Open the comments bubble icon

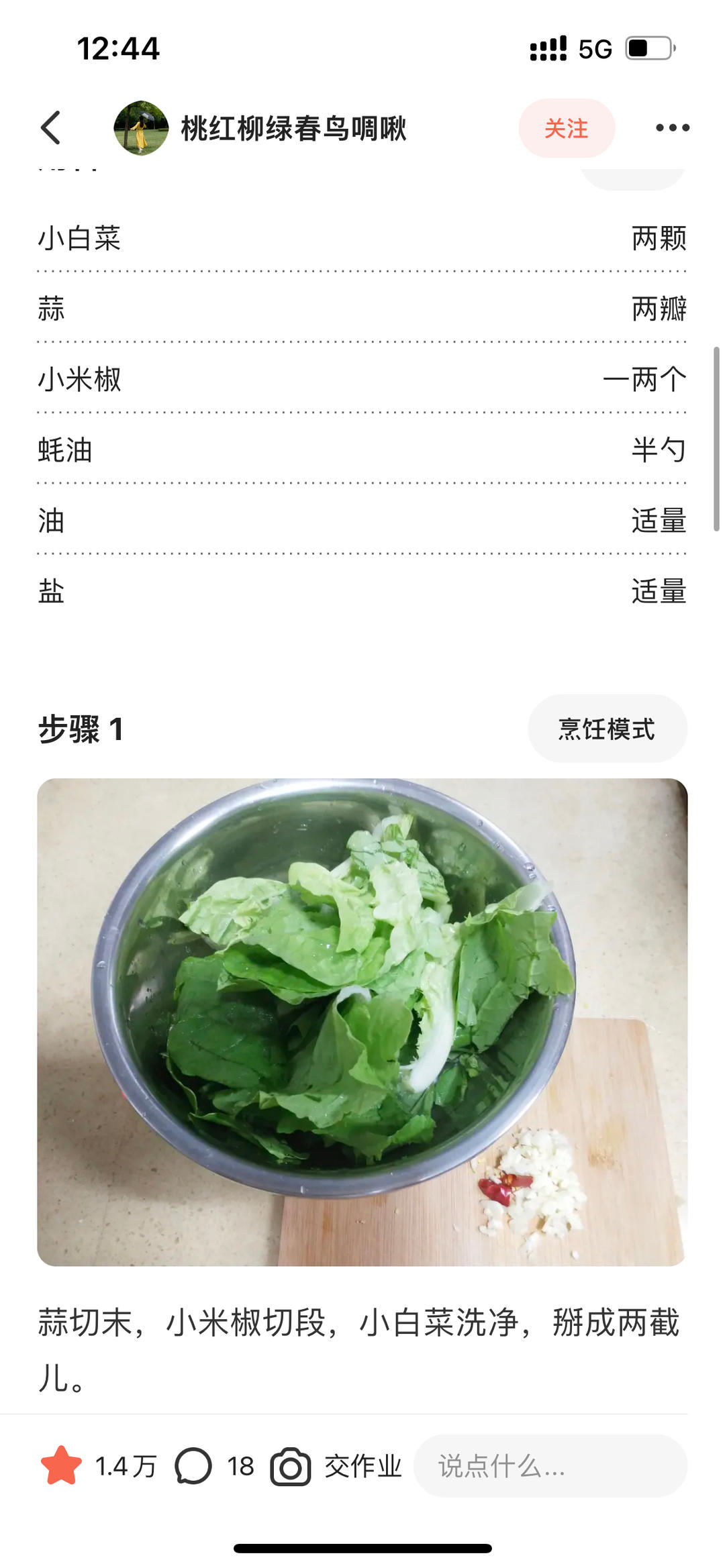[193, 1466]
